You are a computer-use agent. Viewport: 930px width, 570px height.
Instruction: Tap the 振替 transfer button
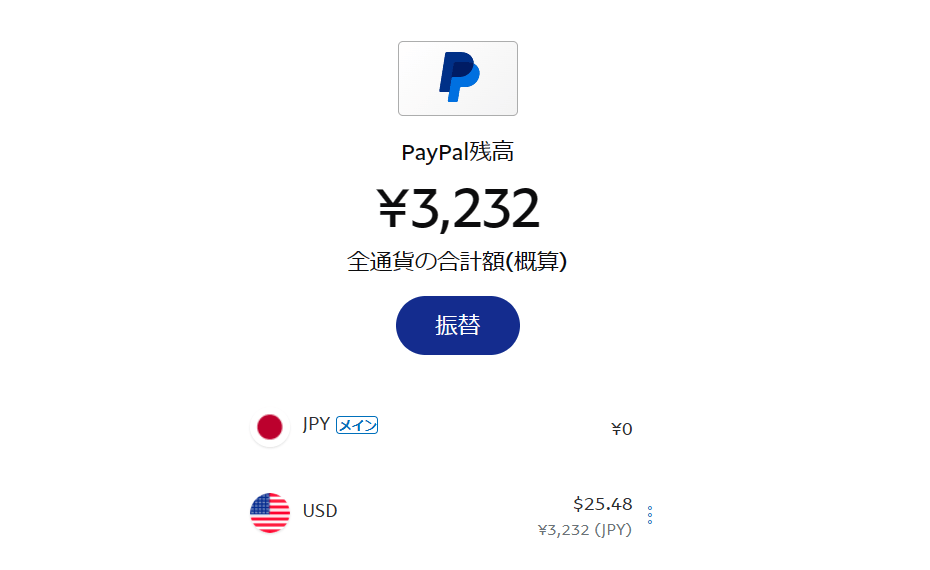[x=458, y=325]
